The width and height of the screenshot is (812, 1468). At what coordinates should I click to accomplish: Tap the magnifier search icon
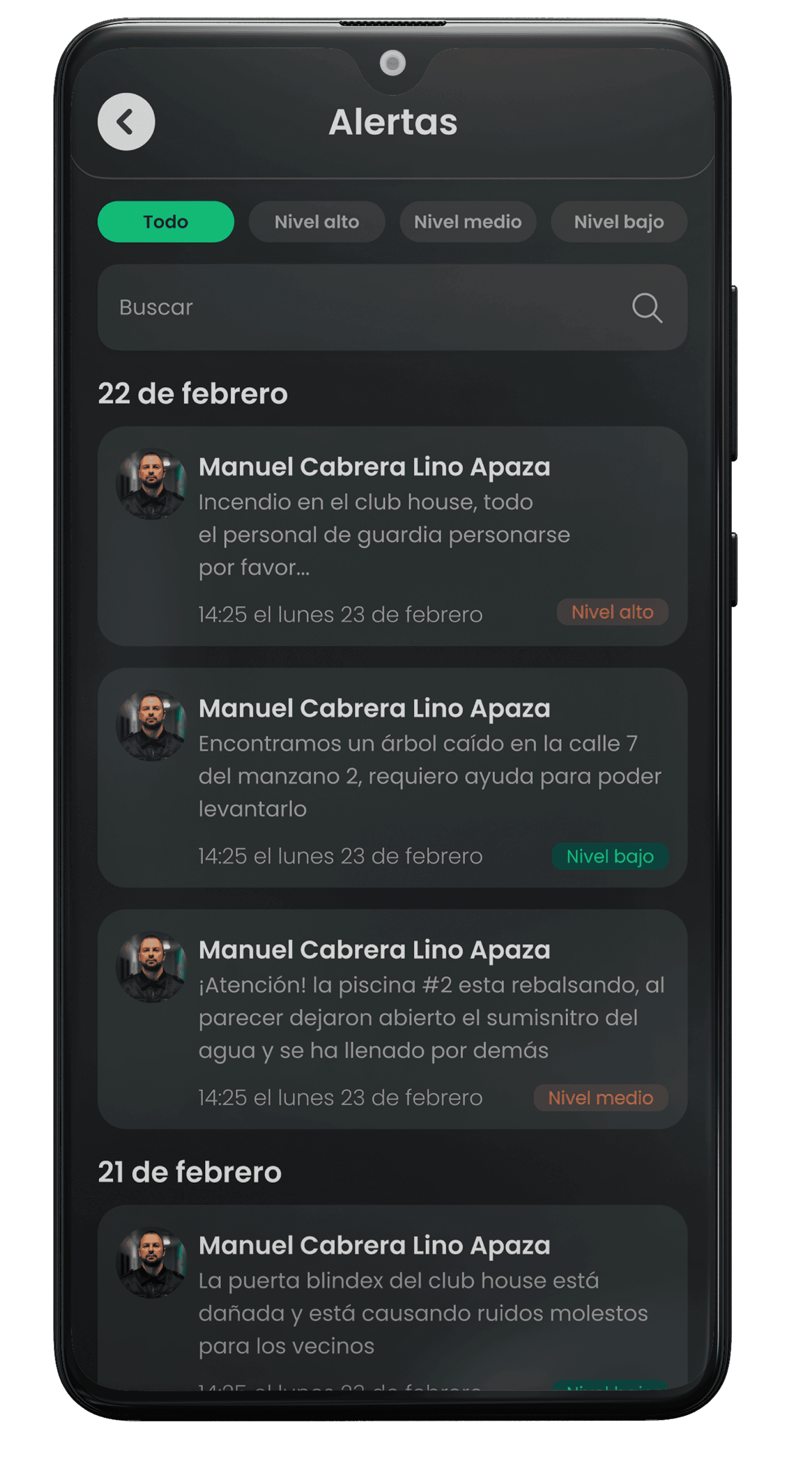(647, 308)
